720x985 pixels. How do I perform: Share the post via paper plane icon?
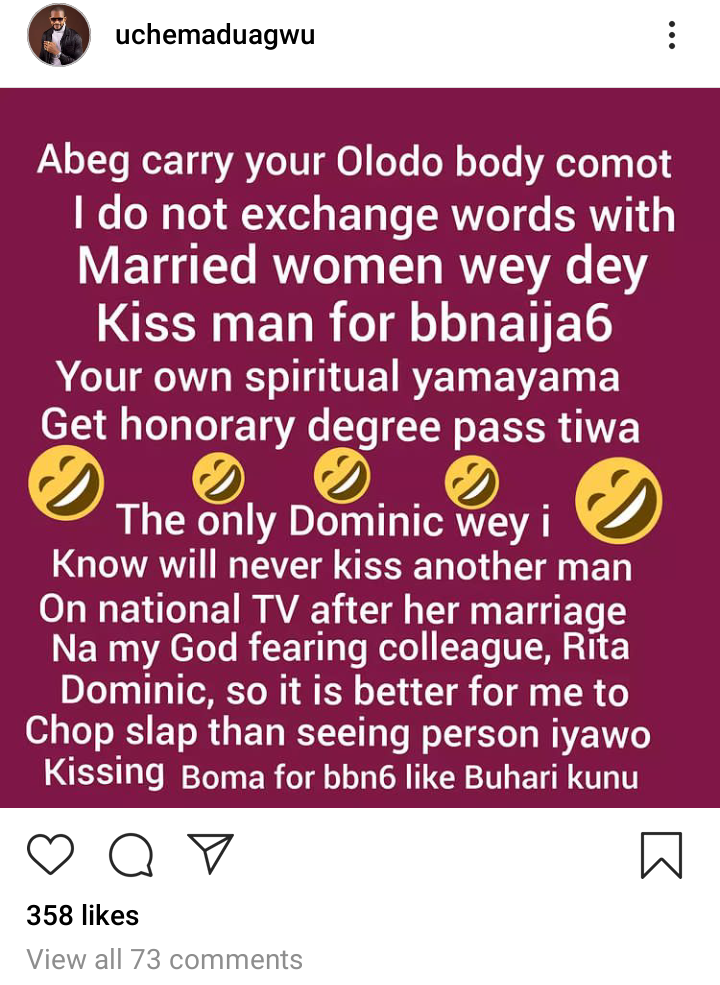click(x=210, y=855)
